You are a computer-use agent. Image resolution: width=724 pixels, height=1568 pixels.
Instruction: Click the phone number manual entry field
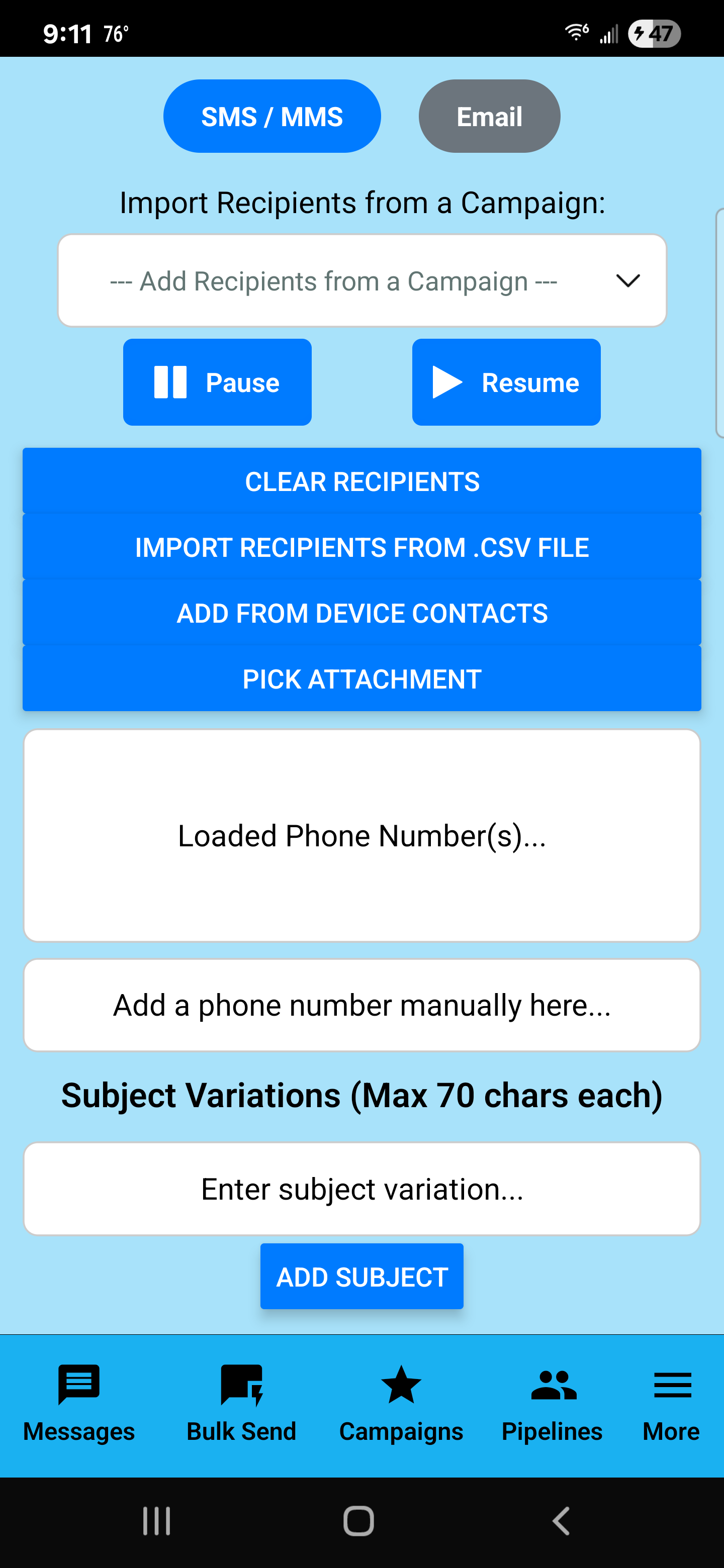361,1005
